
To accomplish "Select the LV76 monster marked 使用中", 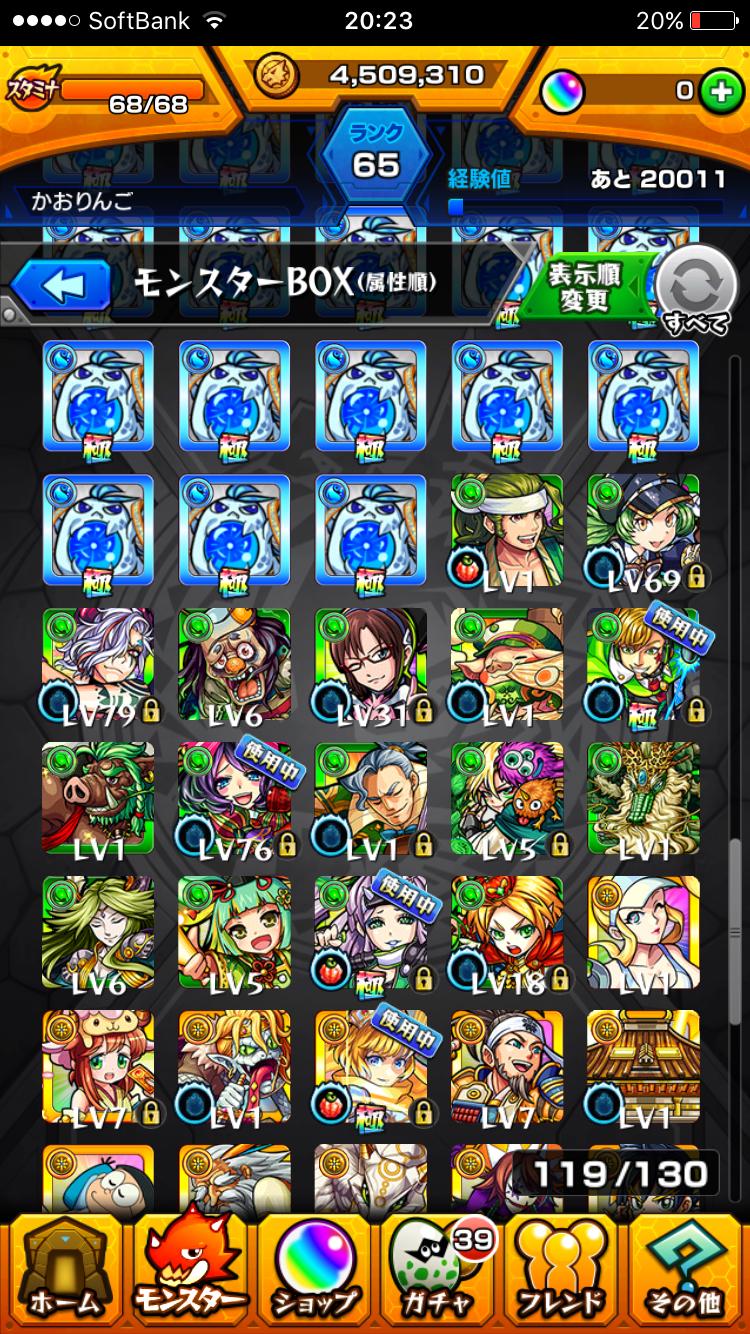I will click(x=235, y=799).
